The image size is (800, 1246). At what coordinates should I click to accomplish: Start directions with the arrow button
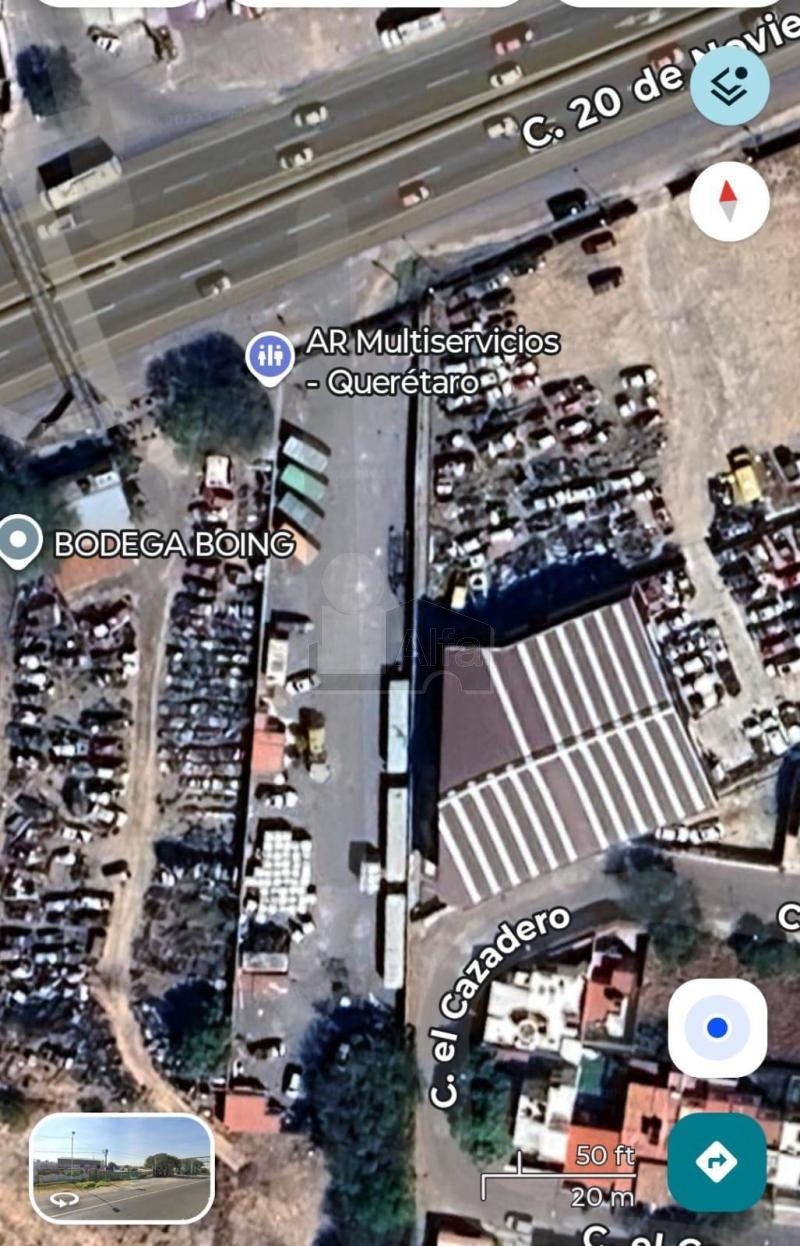717,1162
